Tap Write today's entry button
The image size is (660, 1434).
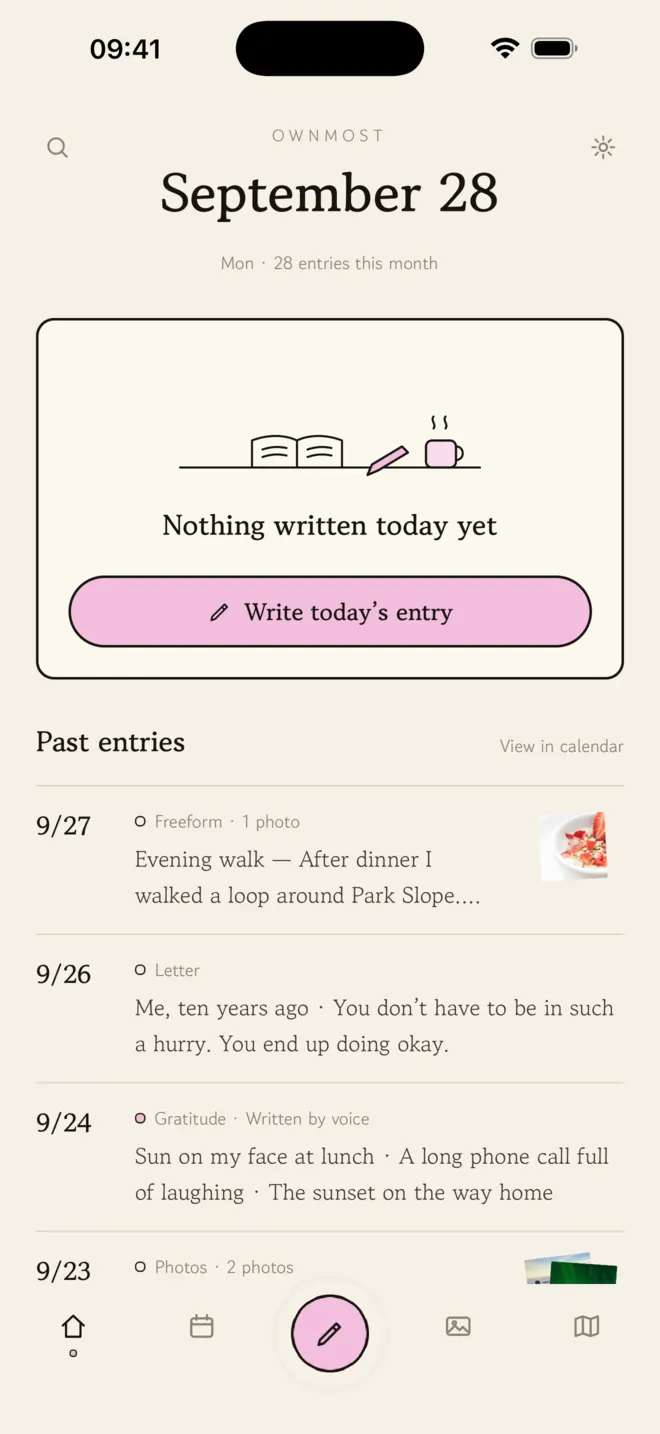[x=330, y=612]
